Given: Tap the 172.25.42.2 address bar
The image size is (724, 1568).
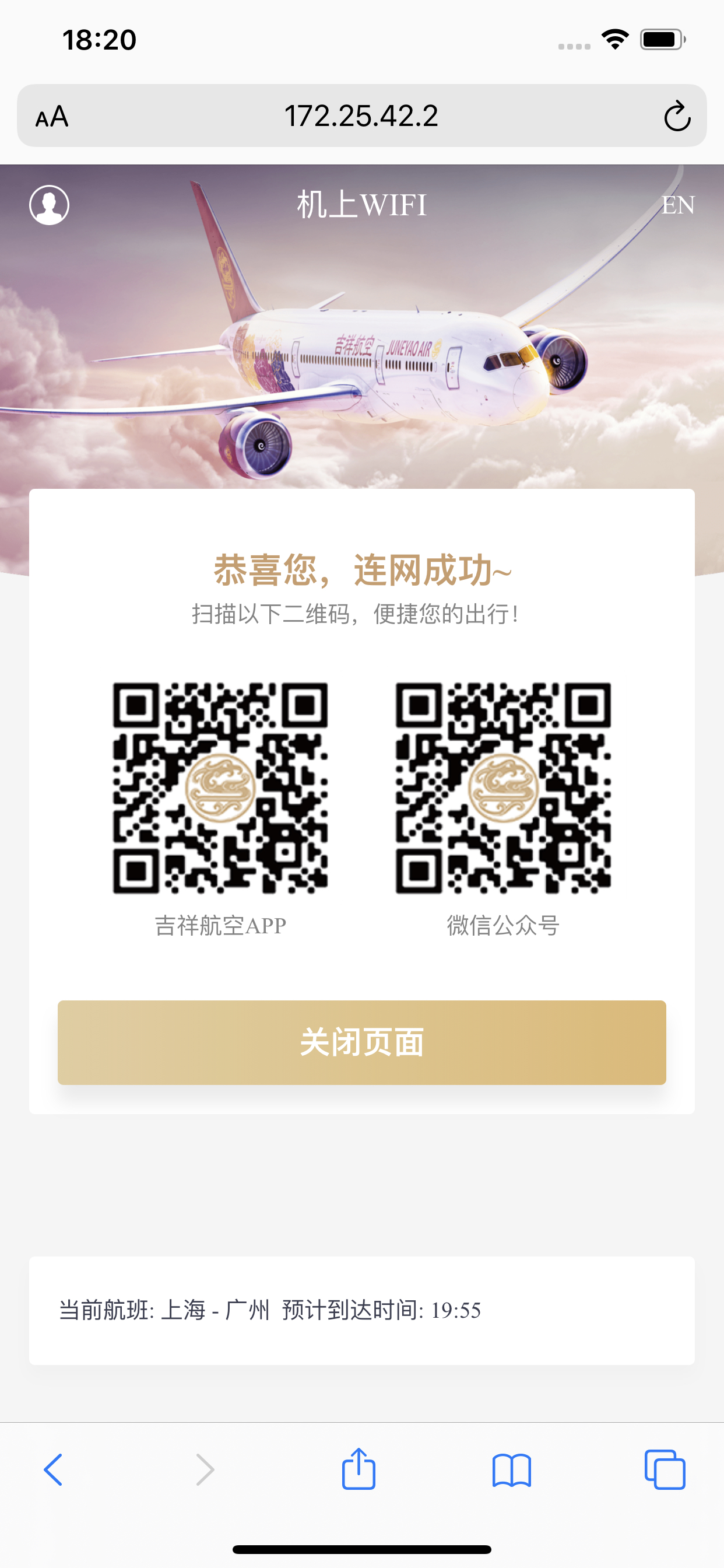Looking at the screenshot, I should pyautogui.click(x=361, y=116).
